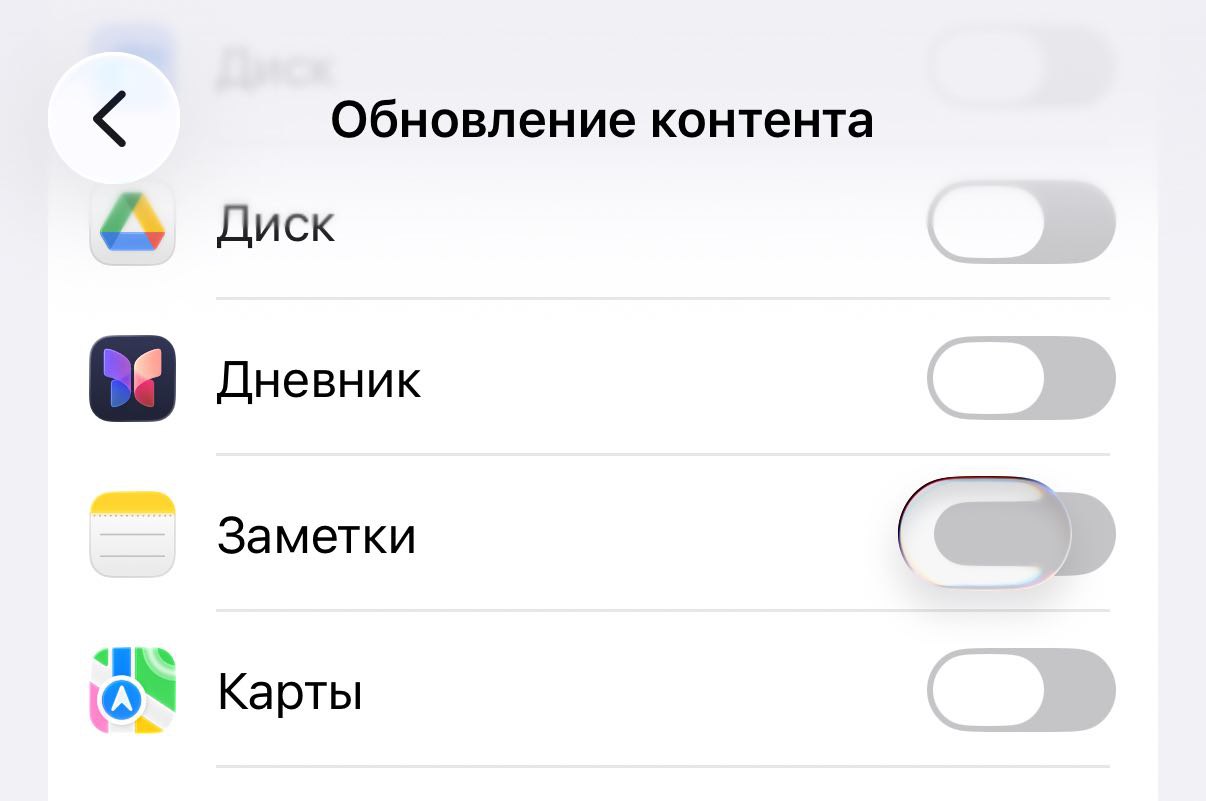Toggle content refresh for Карты
This screenshot has width=1206, height=801.
[1020, 690]
